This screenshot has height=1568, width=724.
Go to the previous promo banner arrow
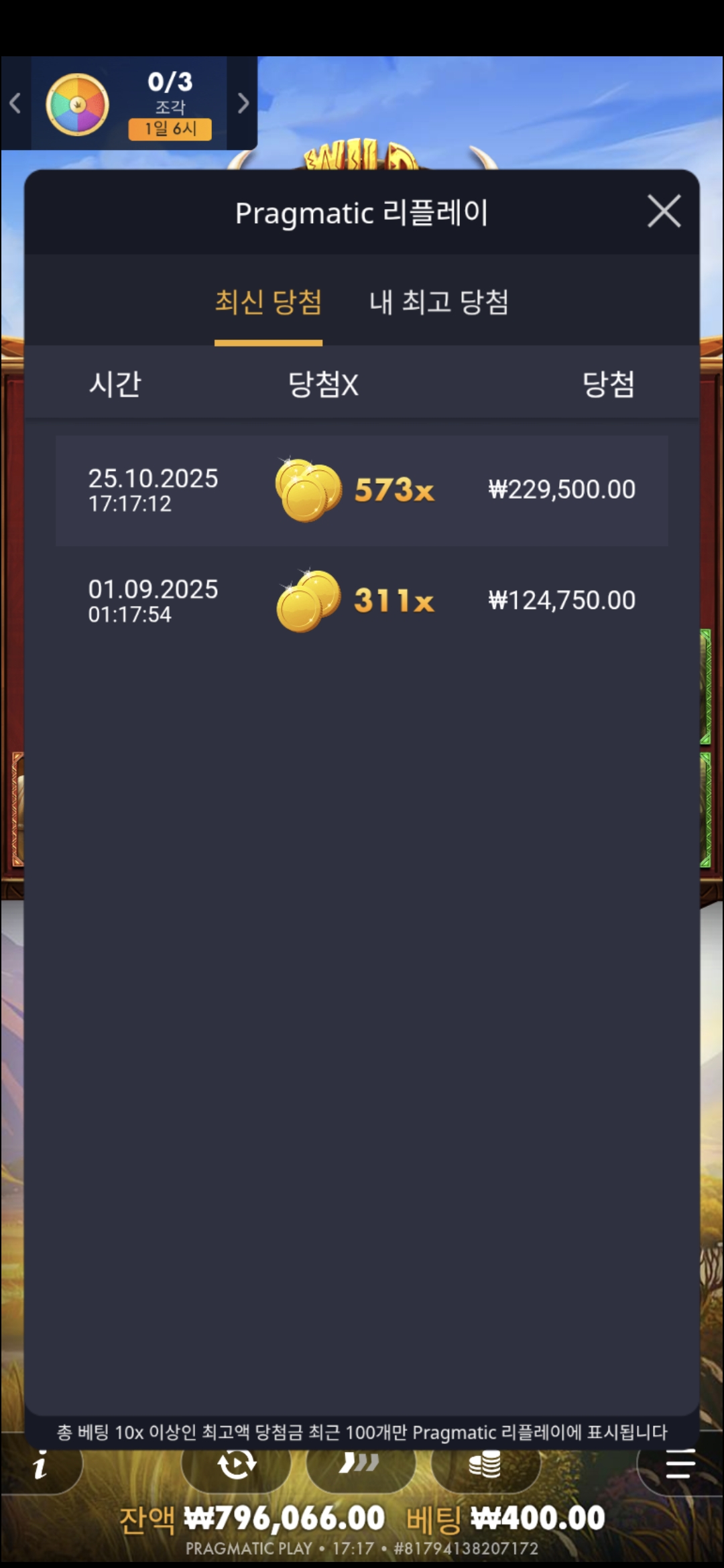[x=15, y=103]
